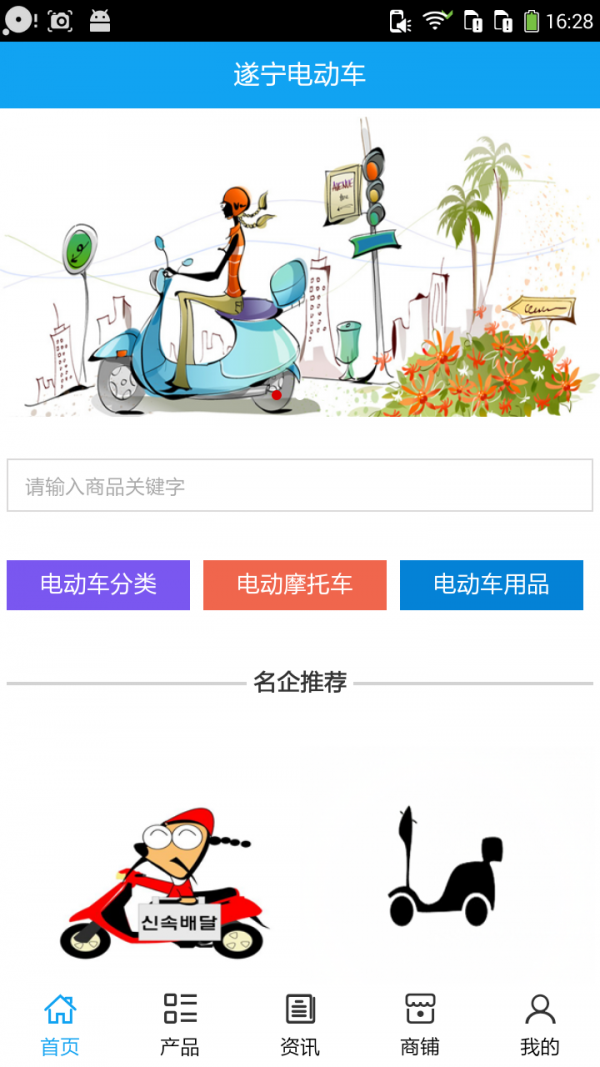The height and width of the screenshot is (1067, 600).
Task: Open the 电动车分类 category button
Action: [x=98, y=585]
